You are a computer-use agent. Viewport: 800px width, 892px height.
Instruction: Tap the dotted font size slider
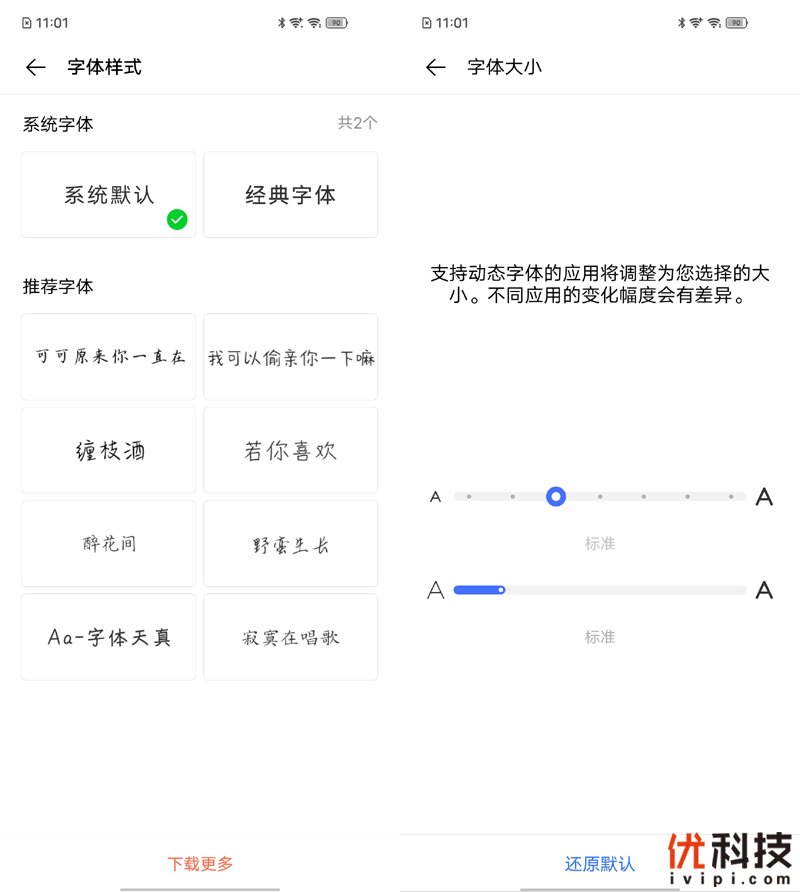click(600, 496)
